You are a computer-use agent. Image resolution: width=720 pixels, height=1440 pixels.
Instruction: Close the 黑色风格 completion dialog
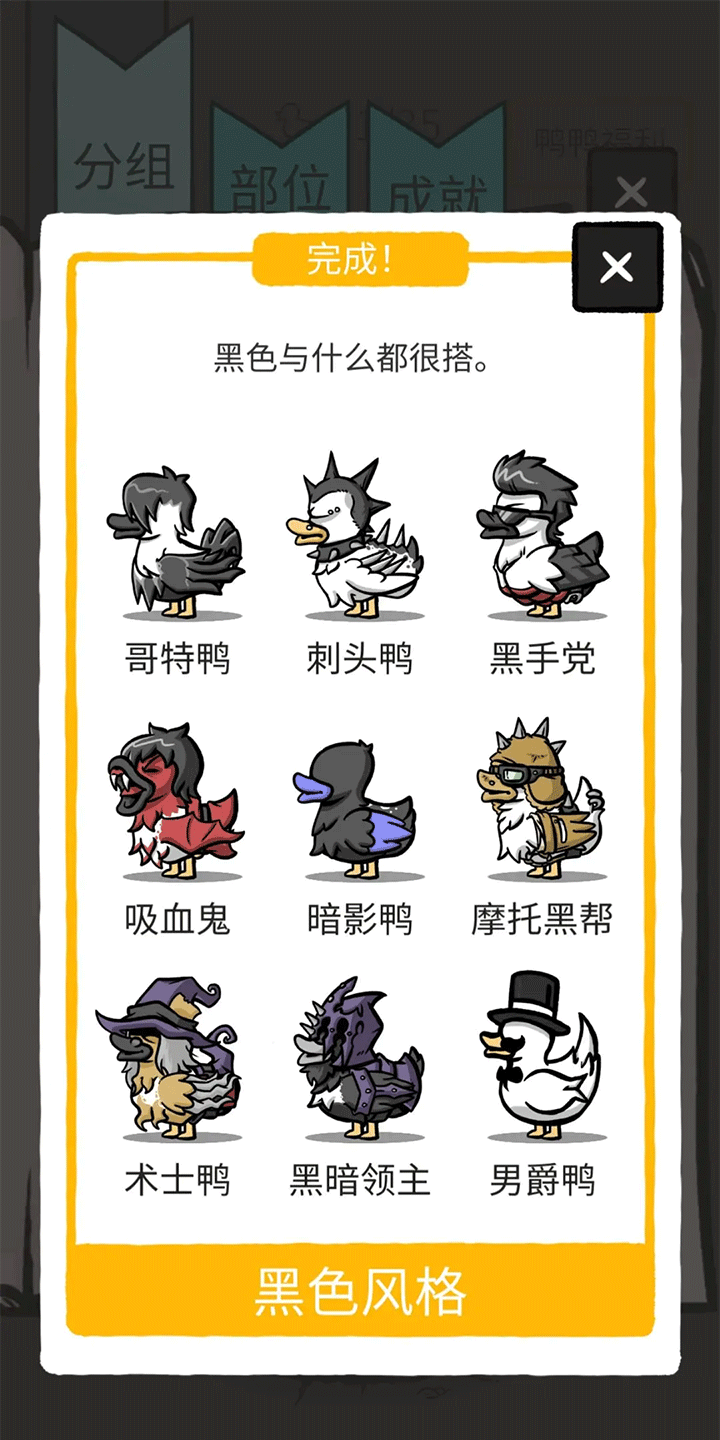click(x=617, y=267)
